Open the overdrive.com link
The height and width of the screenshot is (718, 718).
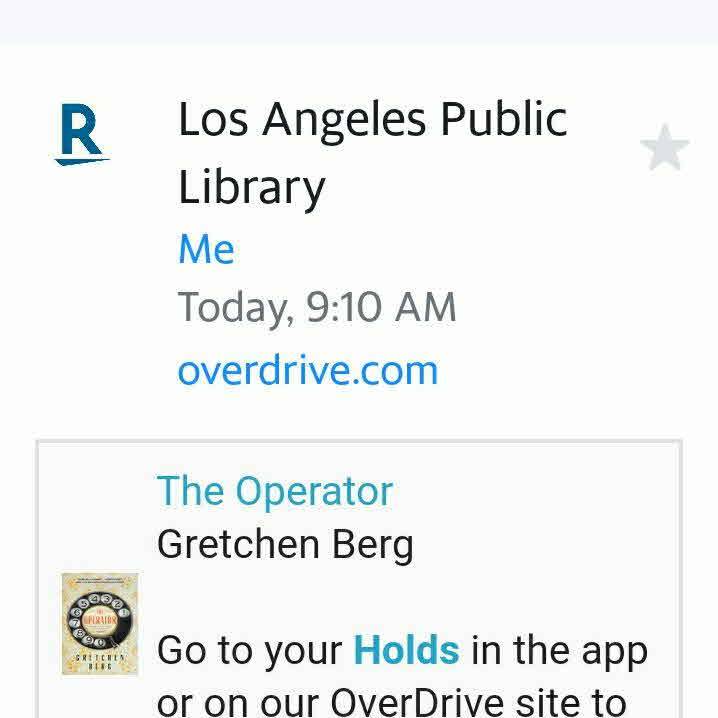[308, 370]
